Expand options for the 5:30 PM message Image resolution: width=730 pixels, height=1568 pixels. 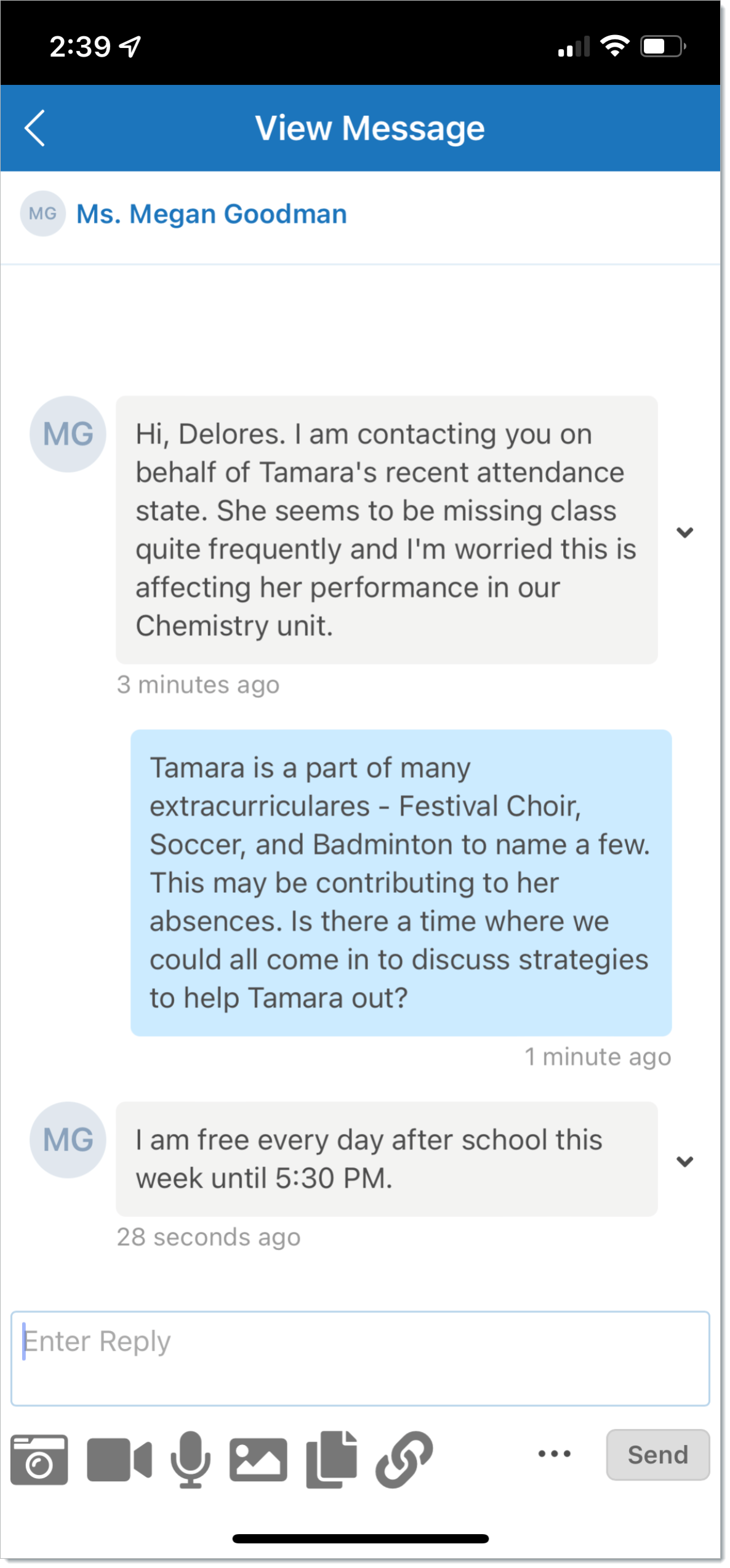[x=684, y=1161]
